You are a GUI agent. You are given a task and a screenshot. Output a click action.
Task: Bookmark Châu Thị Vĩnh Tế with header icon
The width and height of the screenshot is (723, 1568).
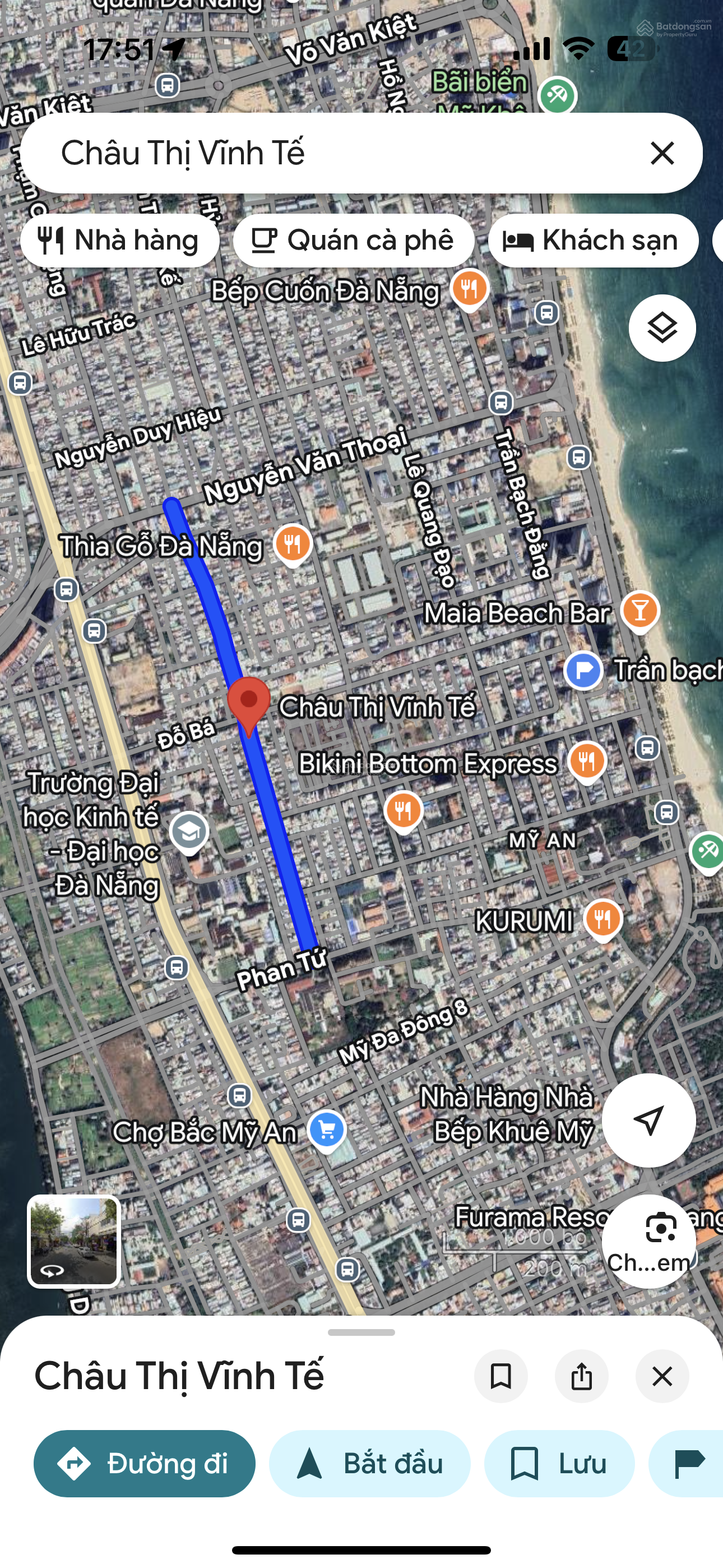pyautogui.click(x=500, y=1376)
